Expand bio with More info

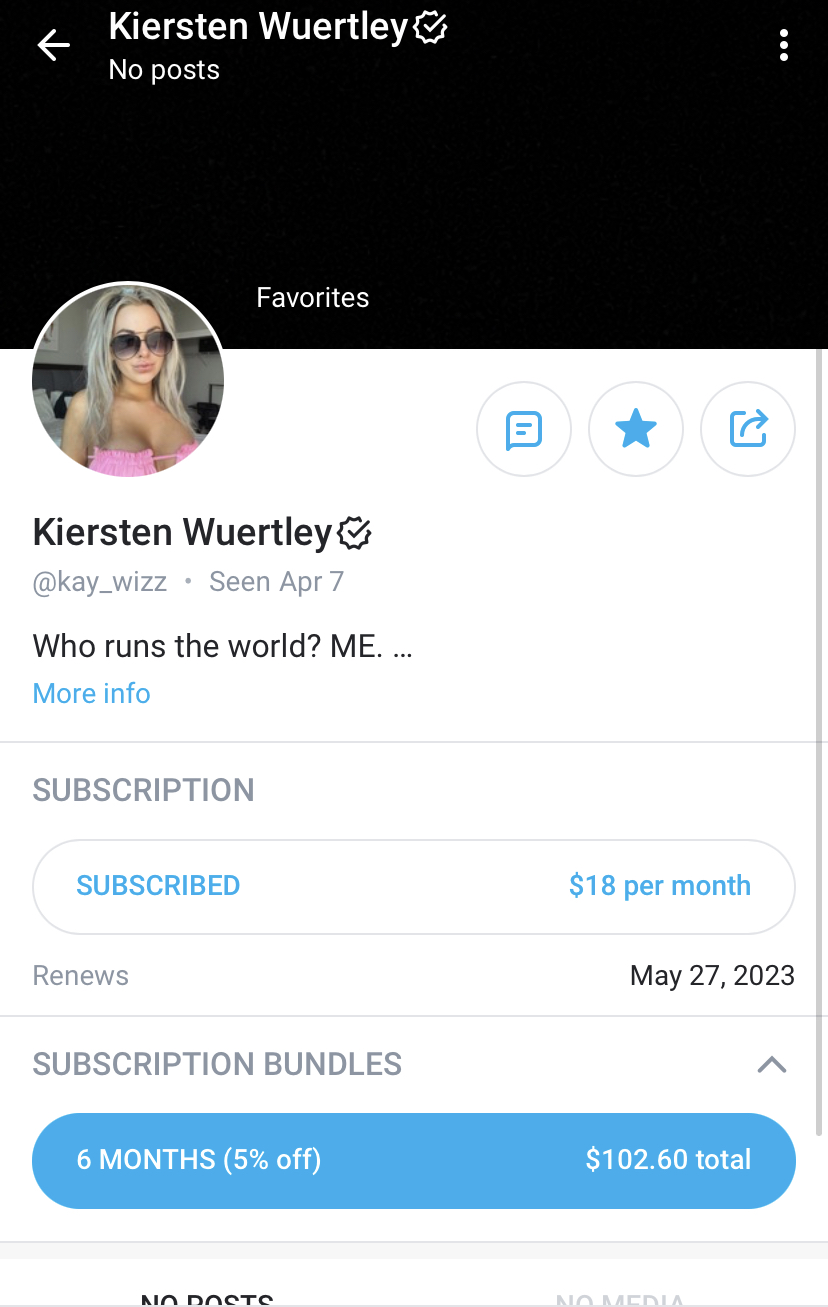pos(91,693)
